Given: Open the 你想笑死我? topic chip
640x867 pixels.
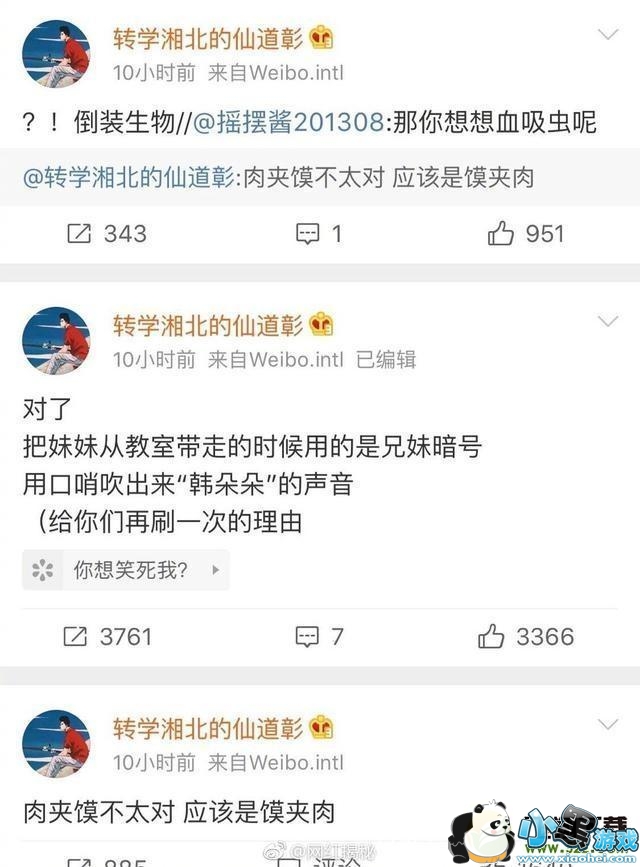Looking at the screenshot, I should (x=126, y=570).
